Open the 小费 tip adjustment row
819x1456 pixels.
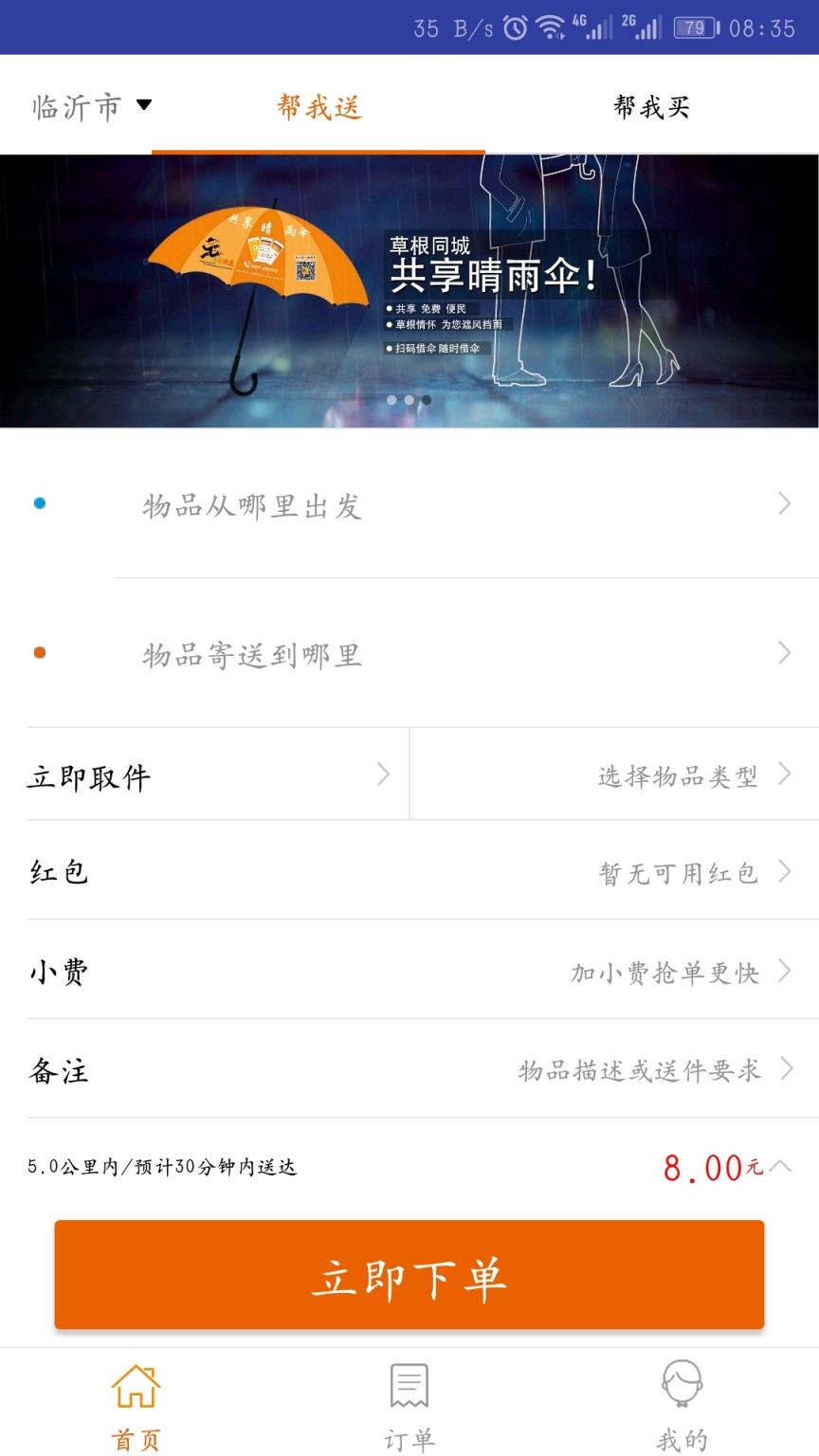pos(409,972)
